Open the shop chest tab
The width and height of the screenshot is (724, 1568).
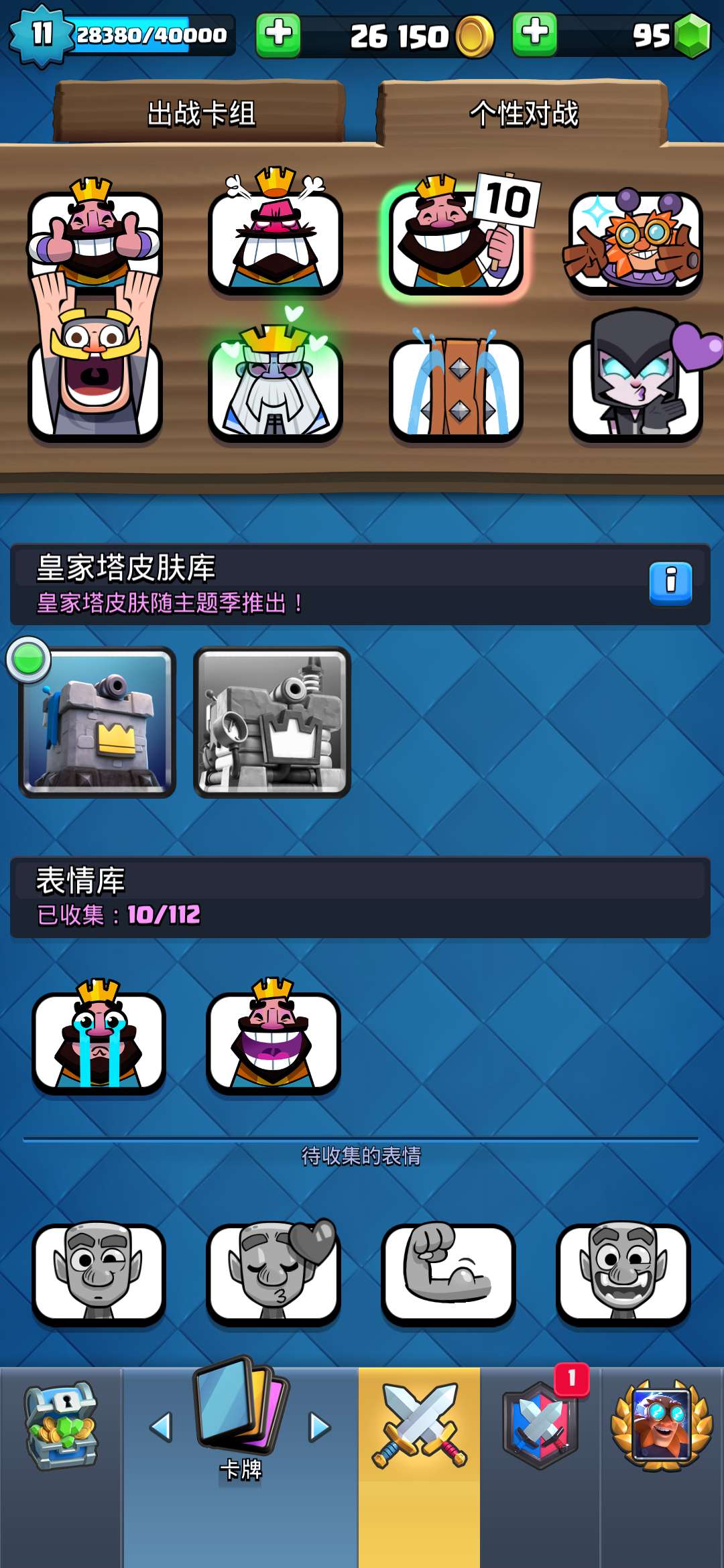61,1427
